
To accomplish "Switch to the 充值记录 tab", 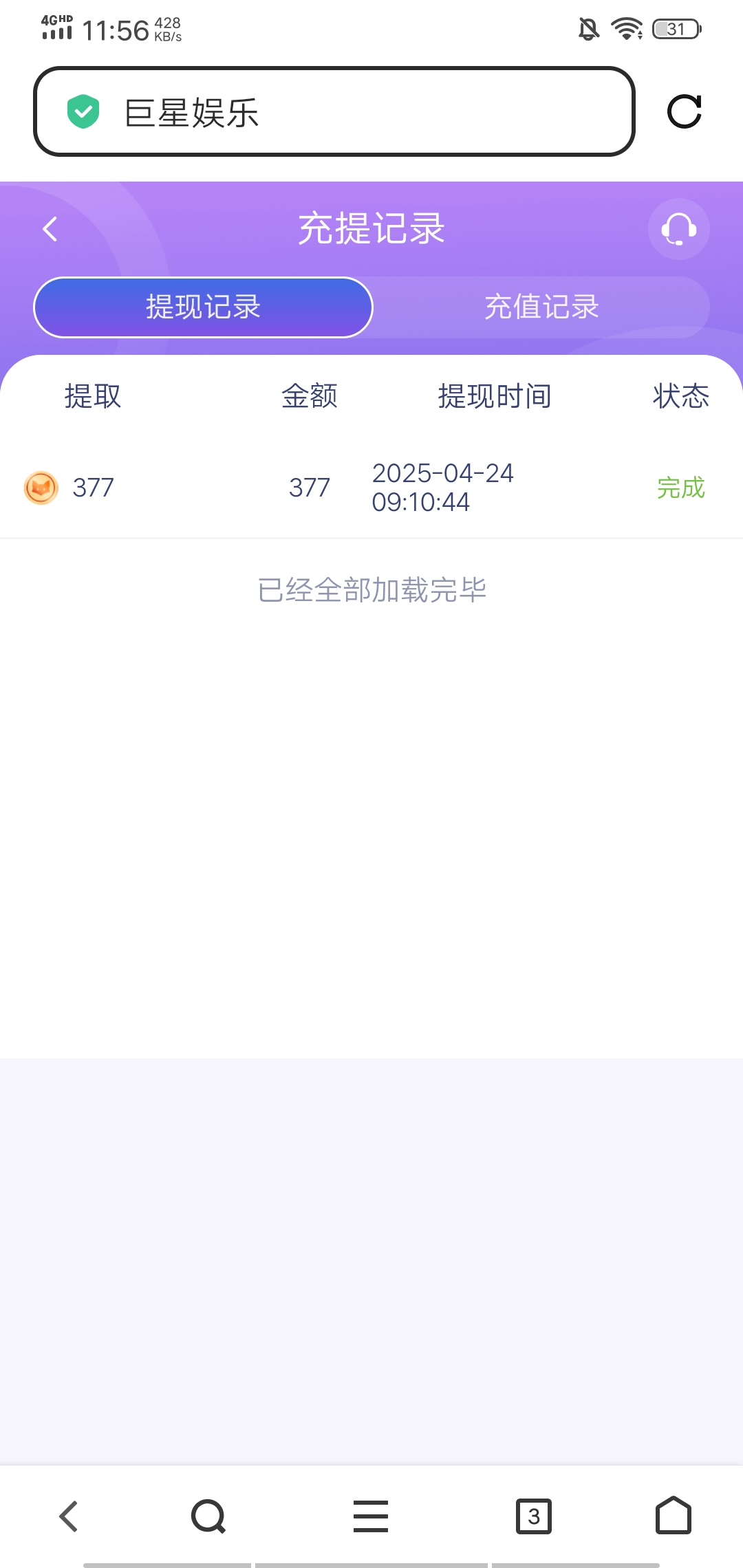I will click(542, 307).
